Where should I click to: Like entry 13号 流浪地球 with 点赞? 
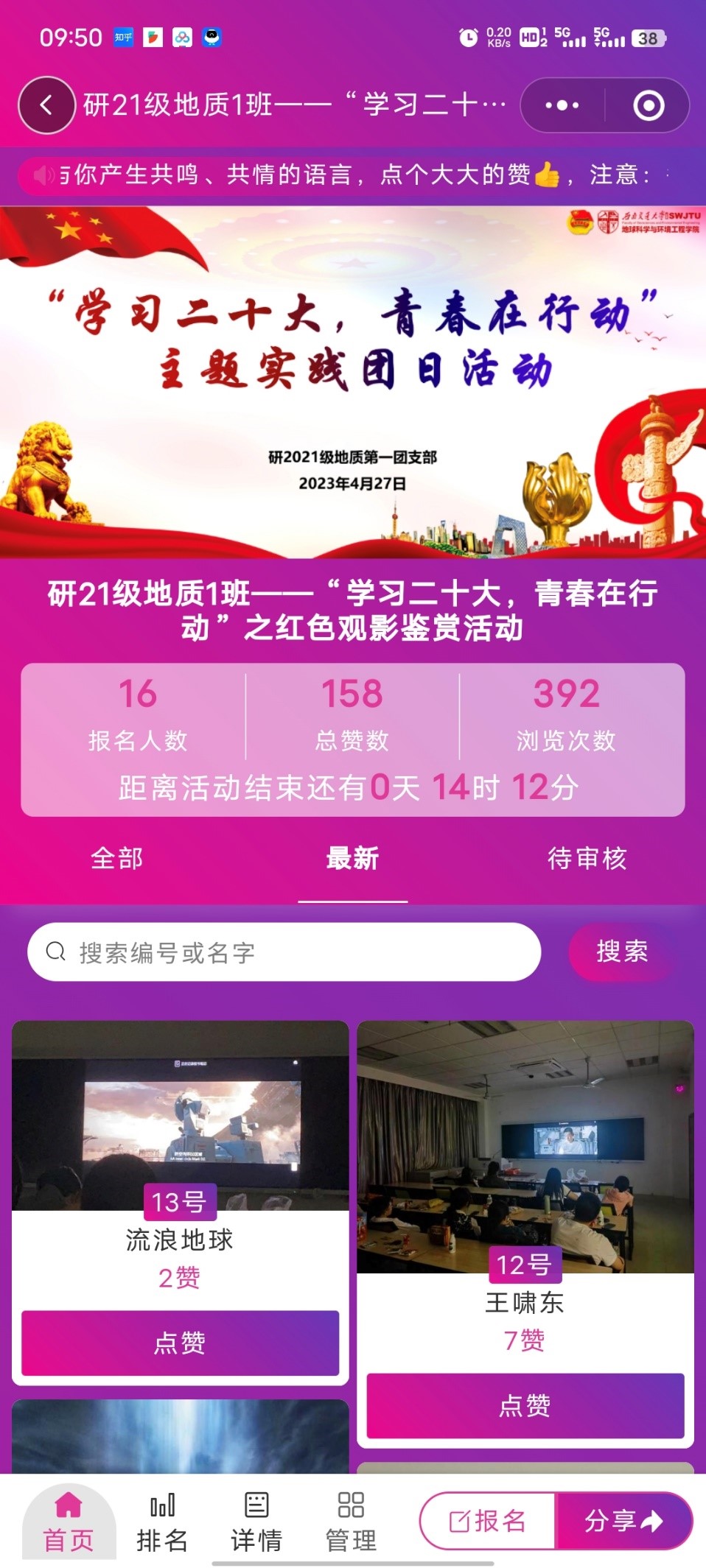point(180,1343)
